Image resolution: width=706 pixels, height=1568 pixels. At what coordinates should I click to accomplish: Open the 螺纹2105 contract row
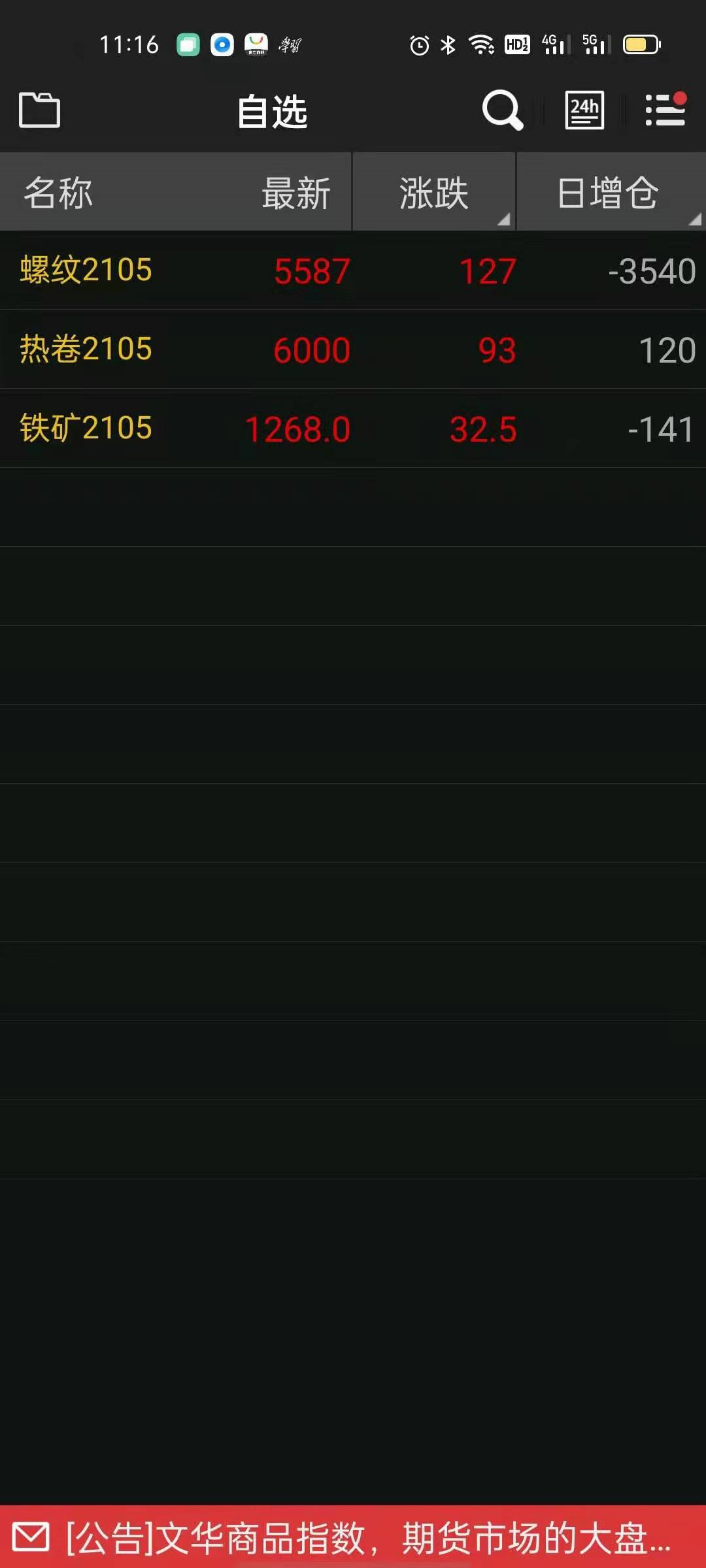353,270
